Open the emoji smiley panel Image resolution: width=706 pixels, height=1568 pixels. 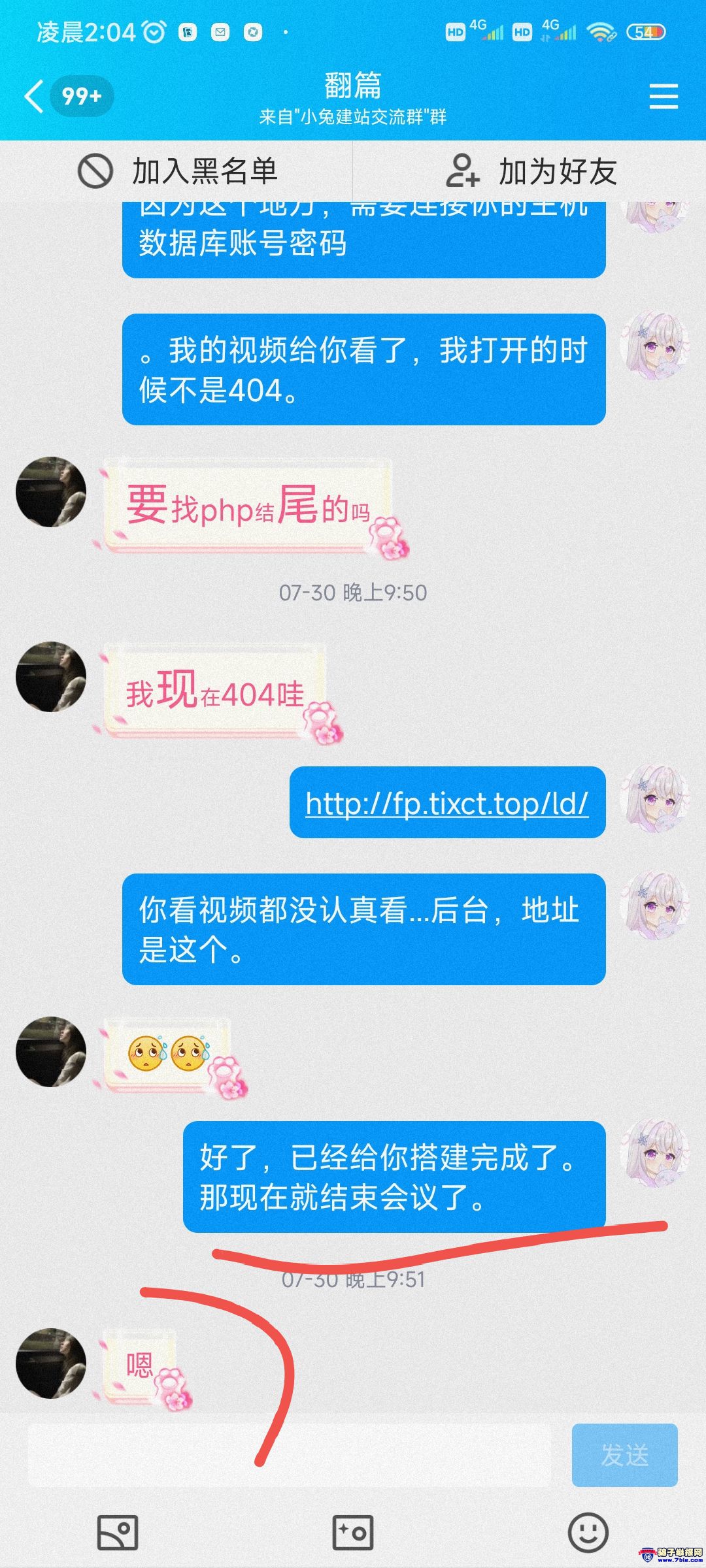588,1532
